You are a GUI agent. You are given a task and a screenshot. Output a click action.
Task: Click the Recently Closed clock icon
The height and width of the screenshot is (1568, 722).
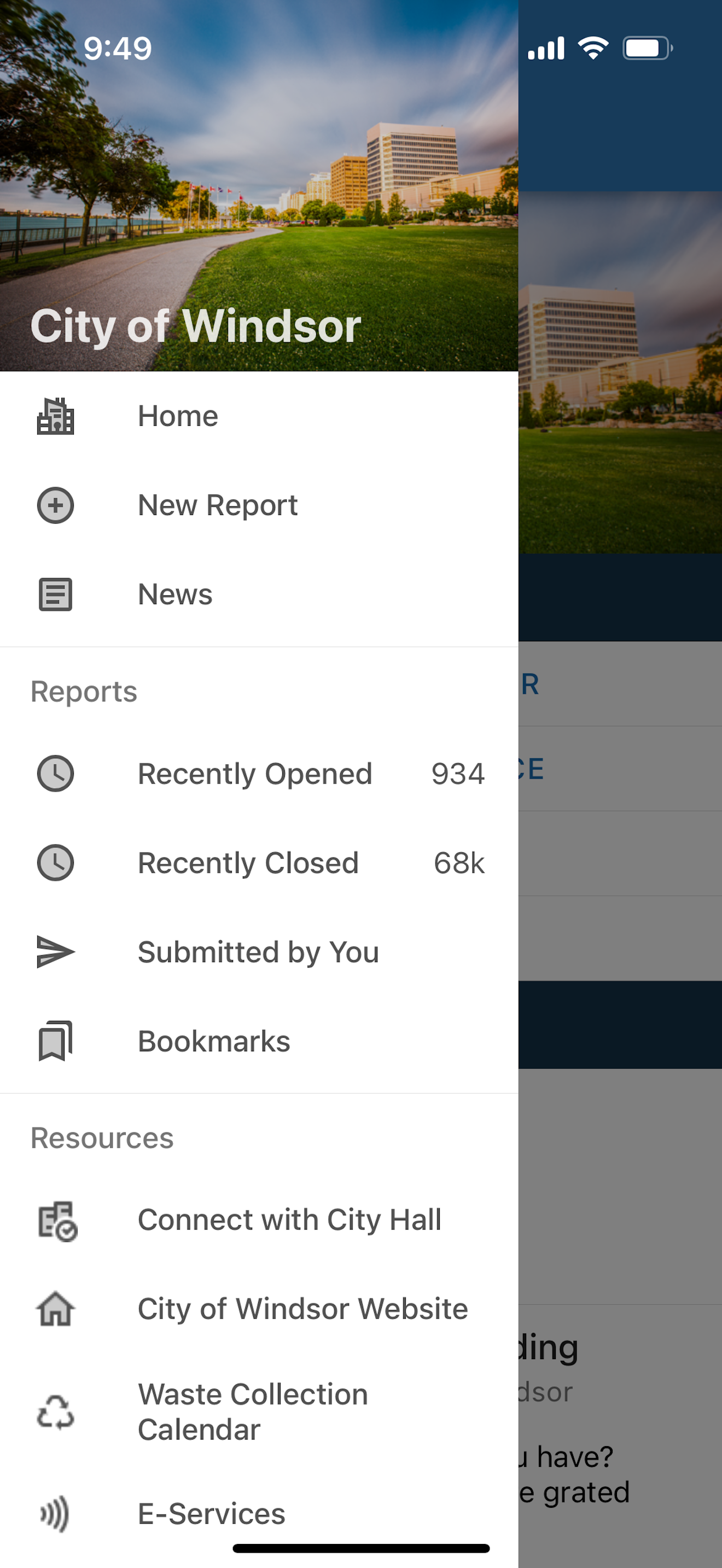pyautogui.click(x=55, y=863)
